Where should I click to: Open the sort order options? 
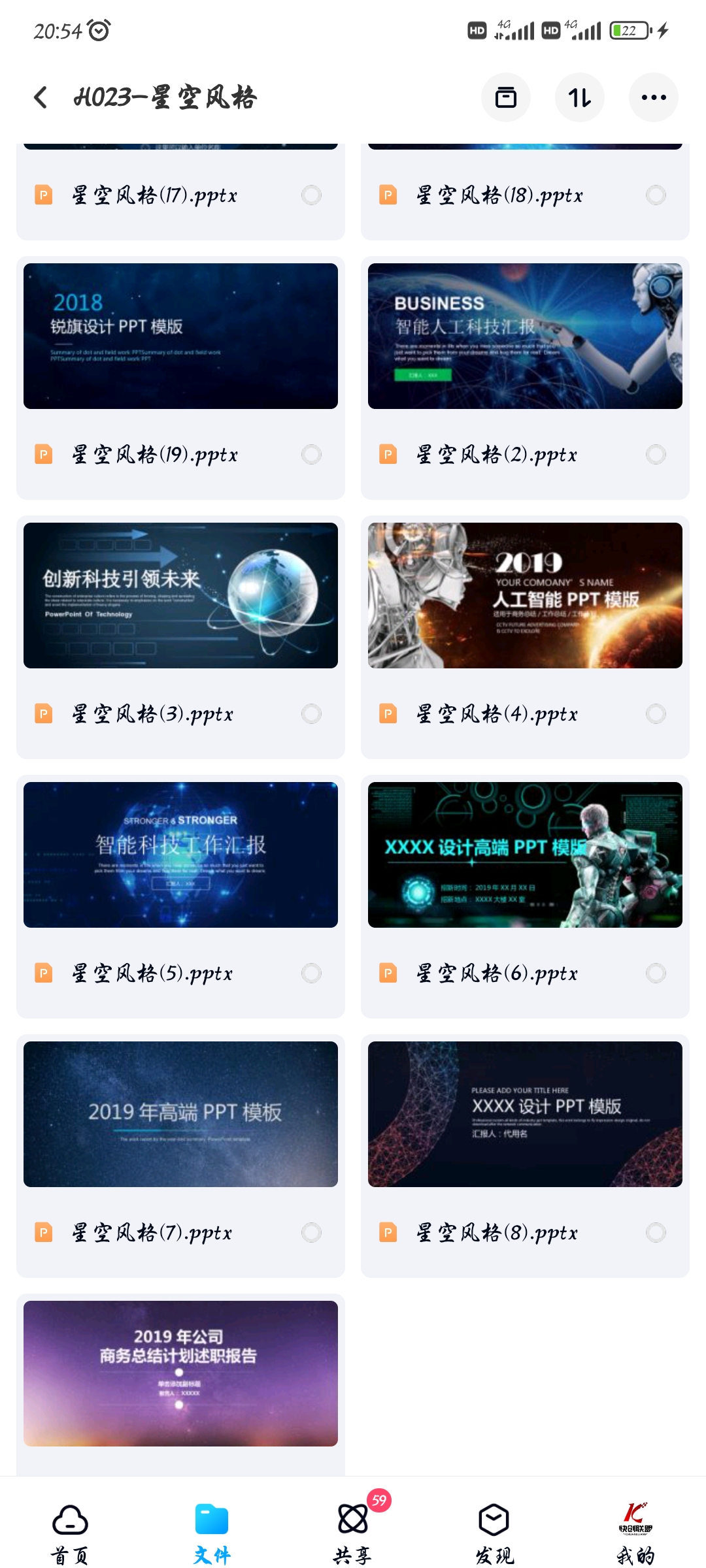coord(579,97)
